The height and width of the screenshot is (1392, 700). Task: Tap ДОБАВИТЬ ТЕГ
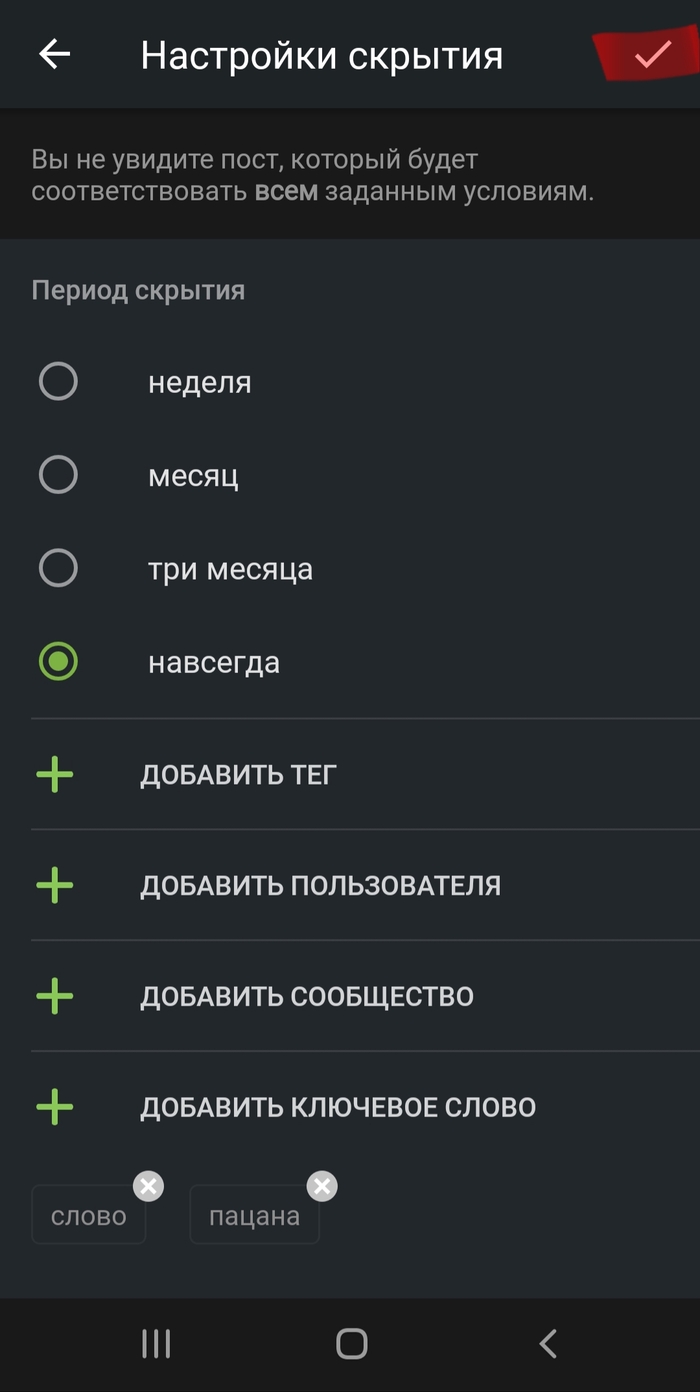pos(238,775)
